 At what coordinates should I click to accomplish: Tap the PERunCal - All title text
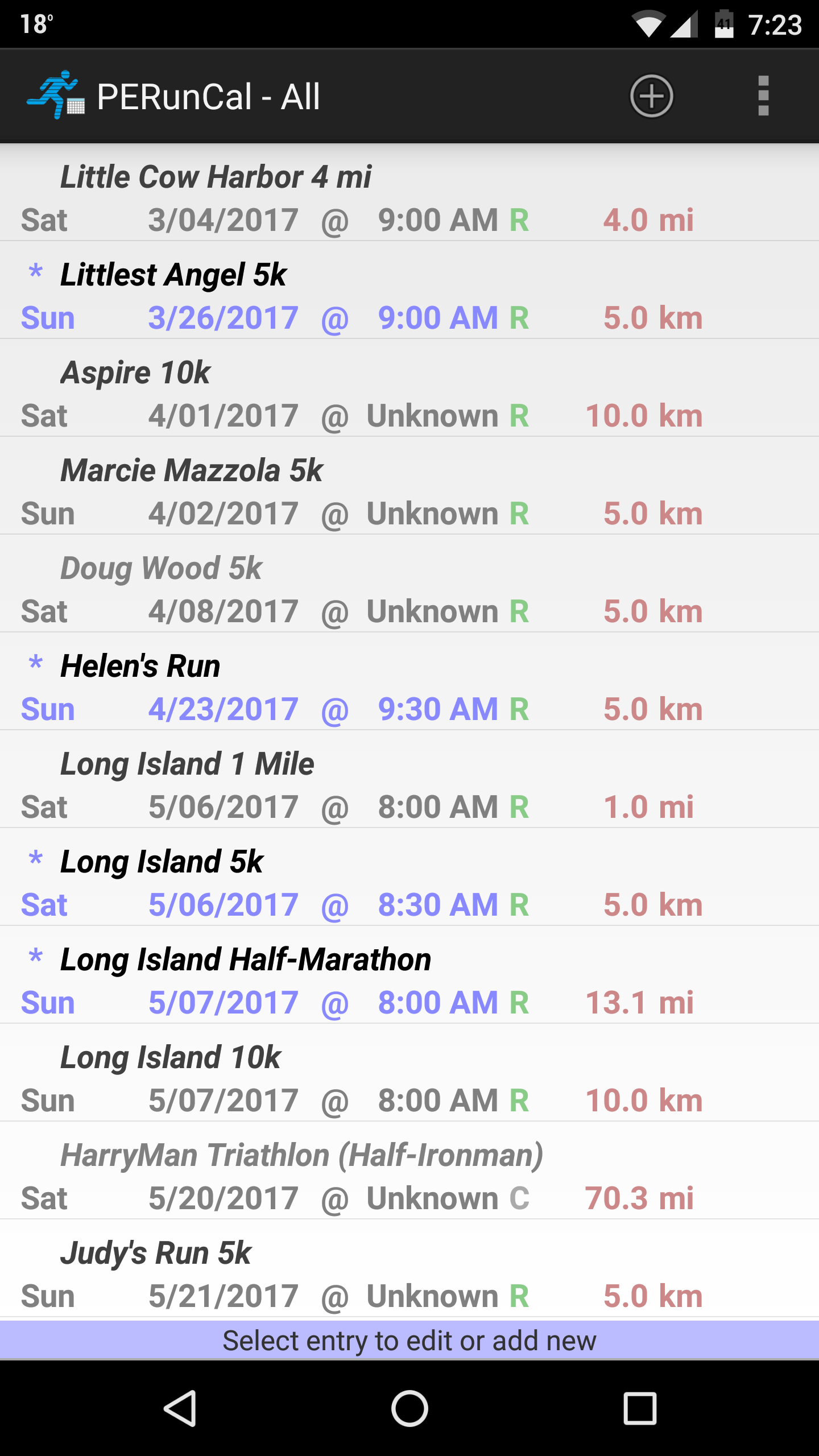[208, 96]
